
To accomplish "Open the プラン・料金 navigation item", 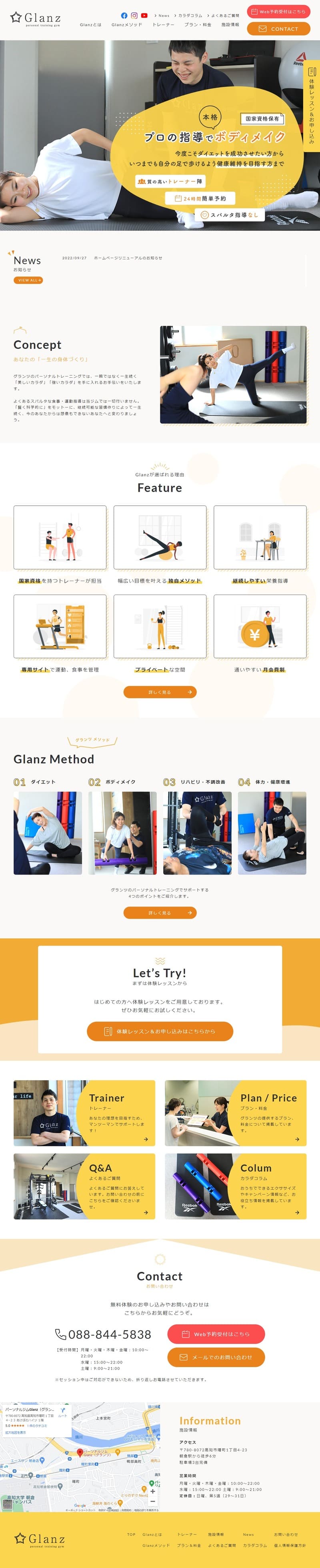I will point(198,25).
